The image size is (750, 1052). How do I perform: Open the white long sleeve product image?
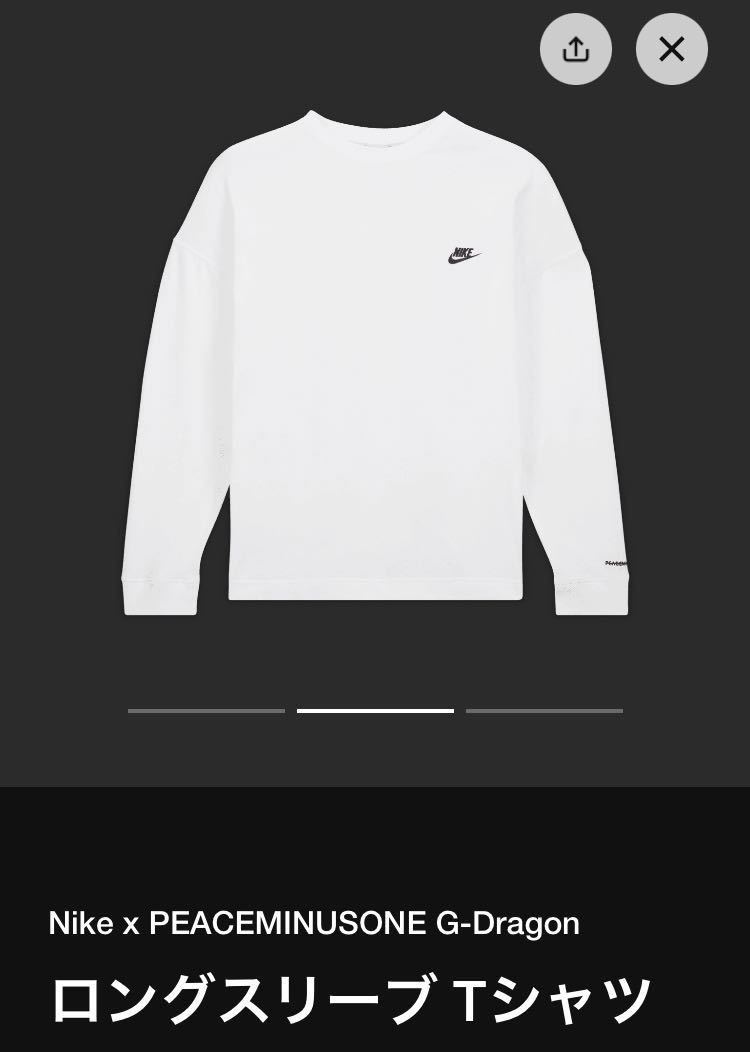click(375, 360)
